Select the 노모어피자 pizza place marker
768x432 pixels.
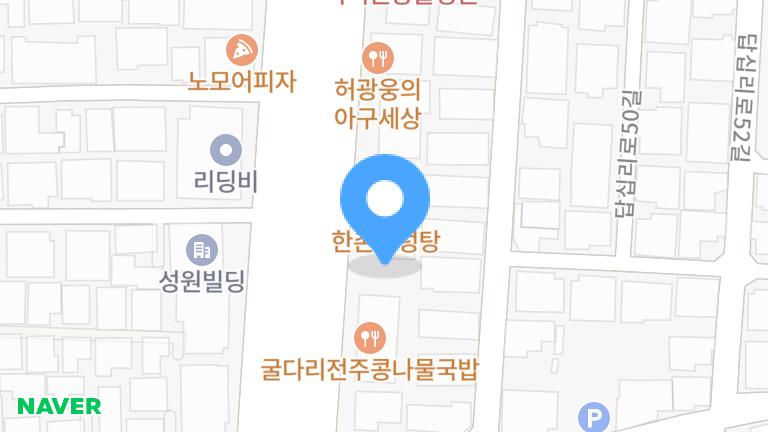[x=242, y=48]
